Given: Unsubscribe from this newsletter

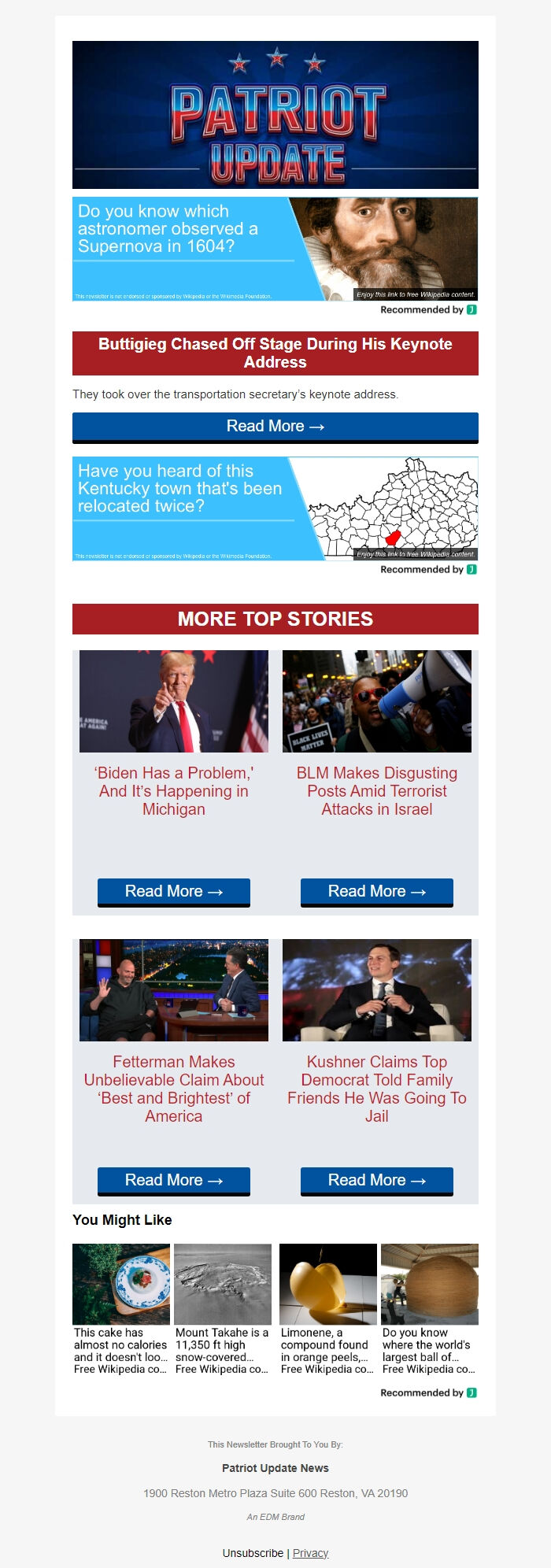Looking at the screenshot, I should pos(253,1553).
